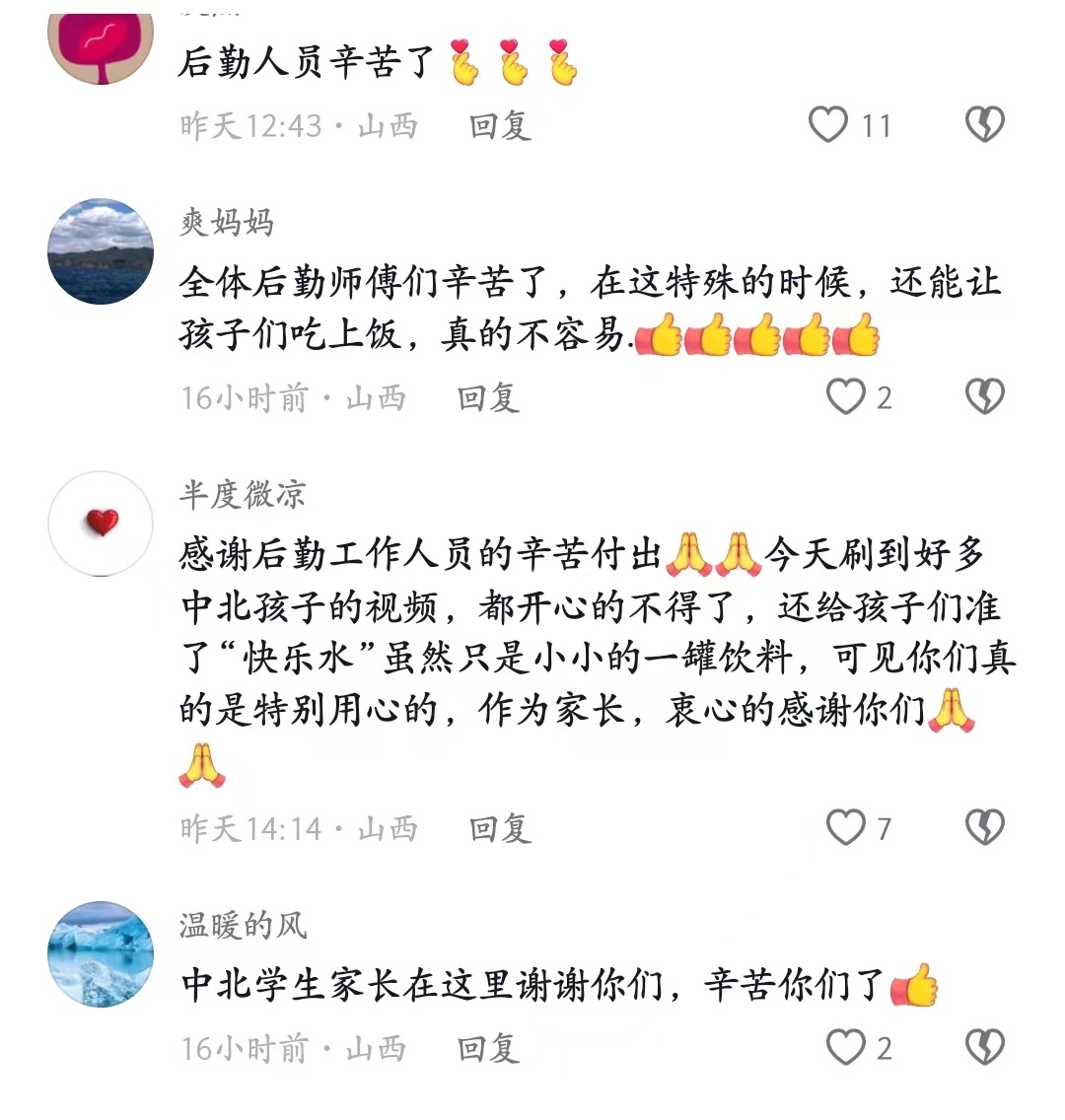Like 半度微凉's comment
The width and height of the screenshot is (1065, 1120).
[845, 828]
